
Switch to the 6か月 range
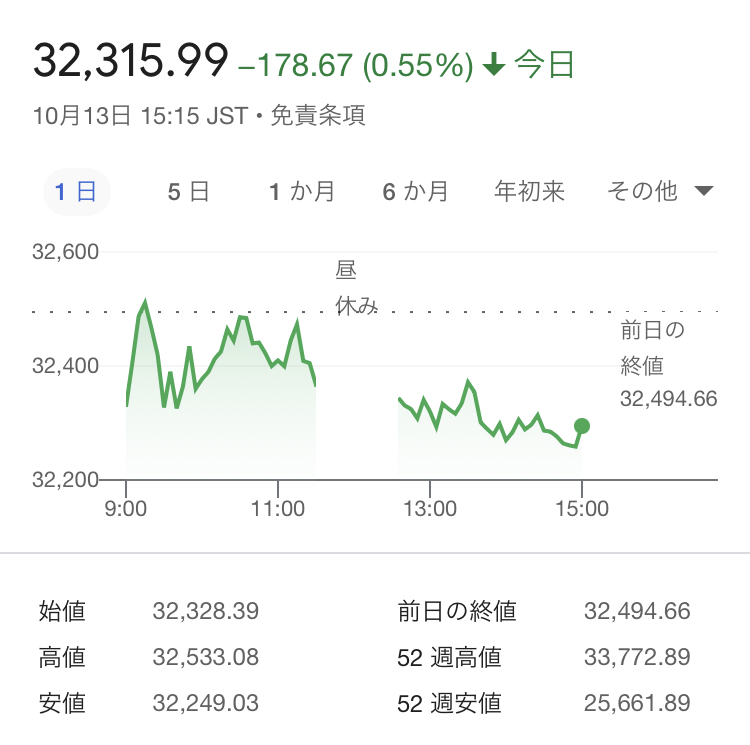tap(416, 192)
